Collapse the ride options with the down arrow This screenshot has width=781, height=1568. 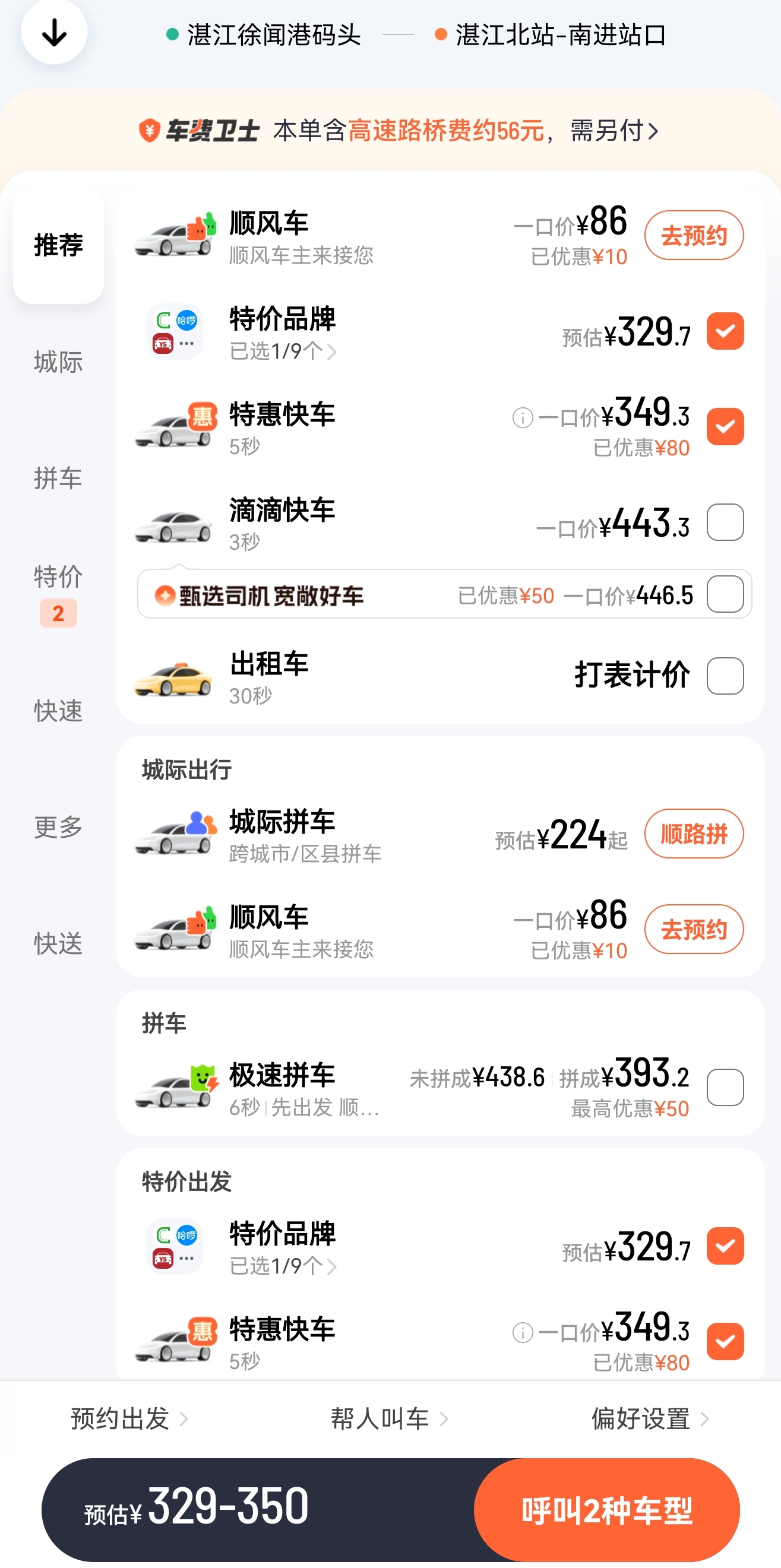(54, 33)
